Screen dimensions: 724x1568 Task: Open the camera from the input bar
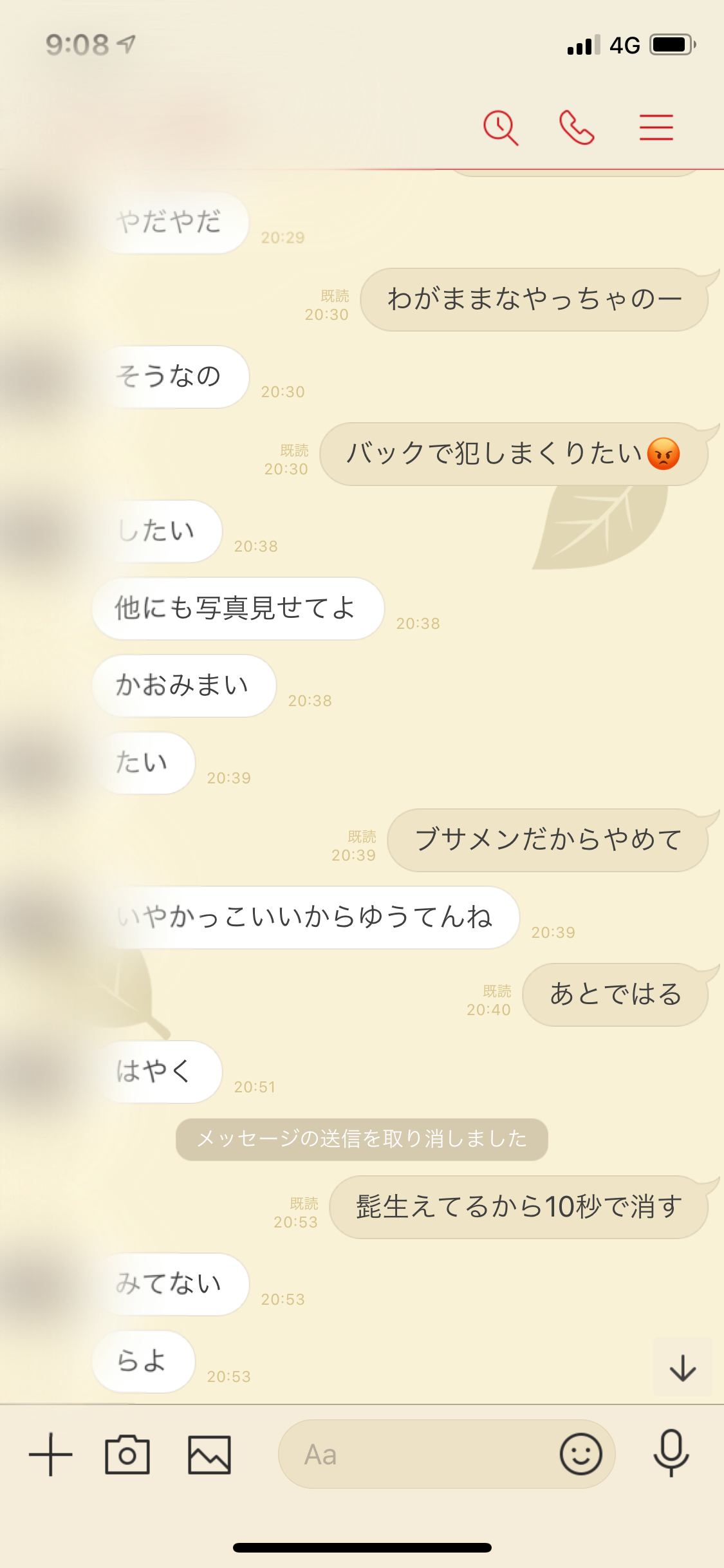[x=127, y=1454]
